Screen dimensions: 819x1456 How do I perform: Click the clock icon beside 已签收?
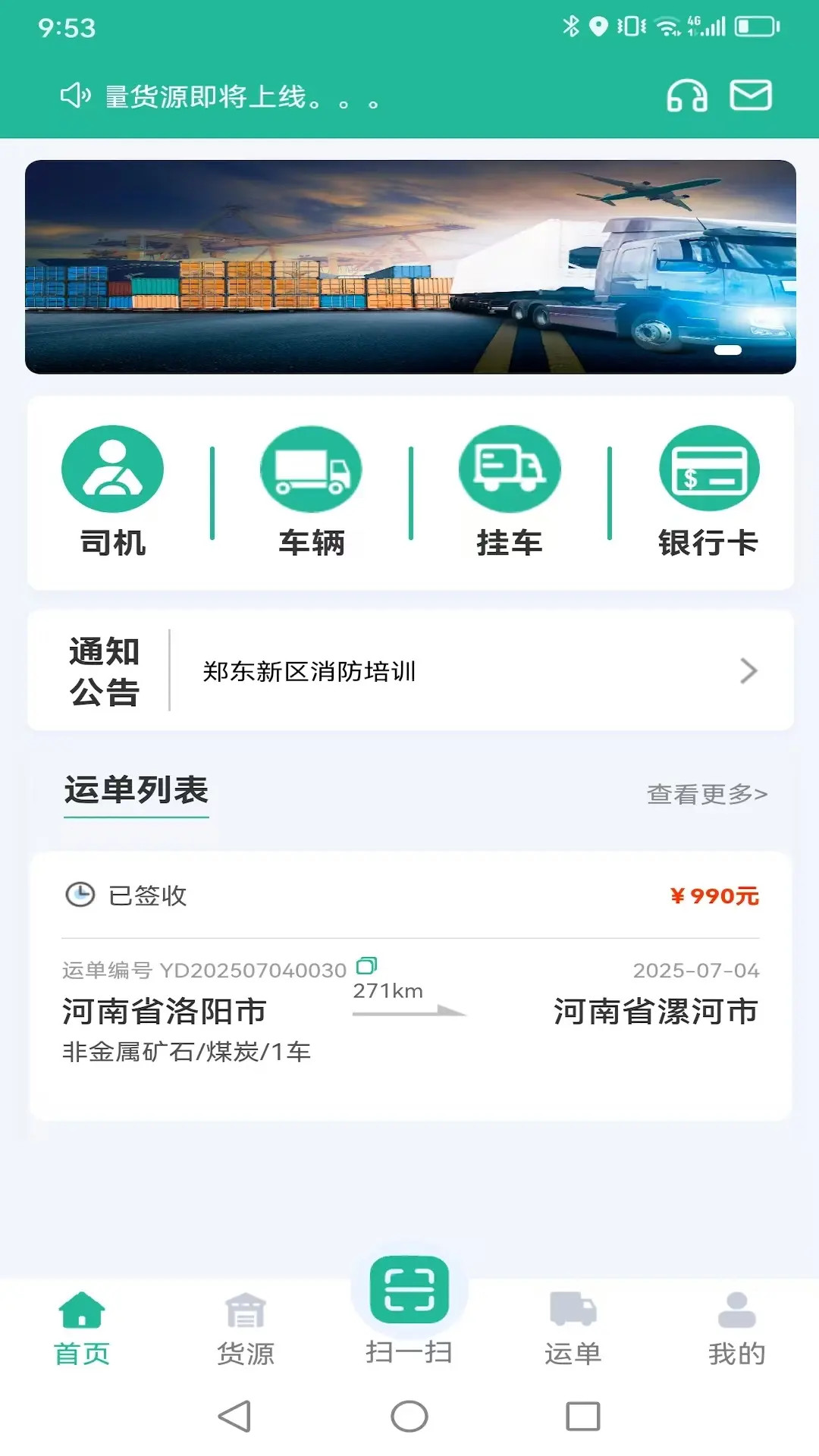click(79, 896)
